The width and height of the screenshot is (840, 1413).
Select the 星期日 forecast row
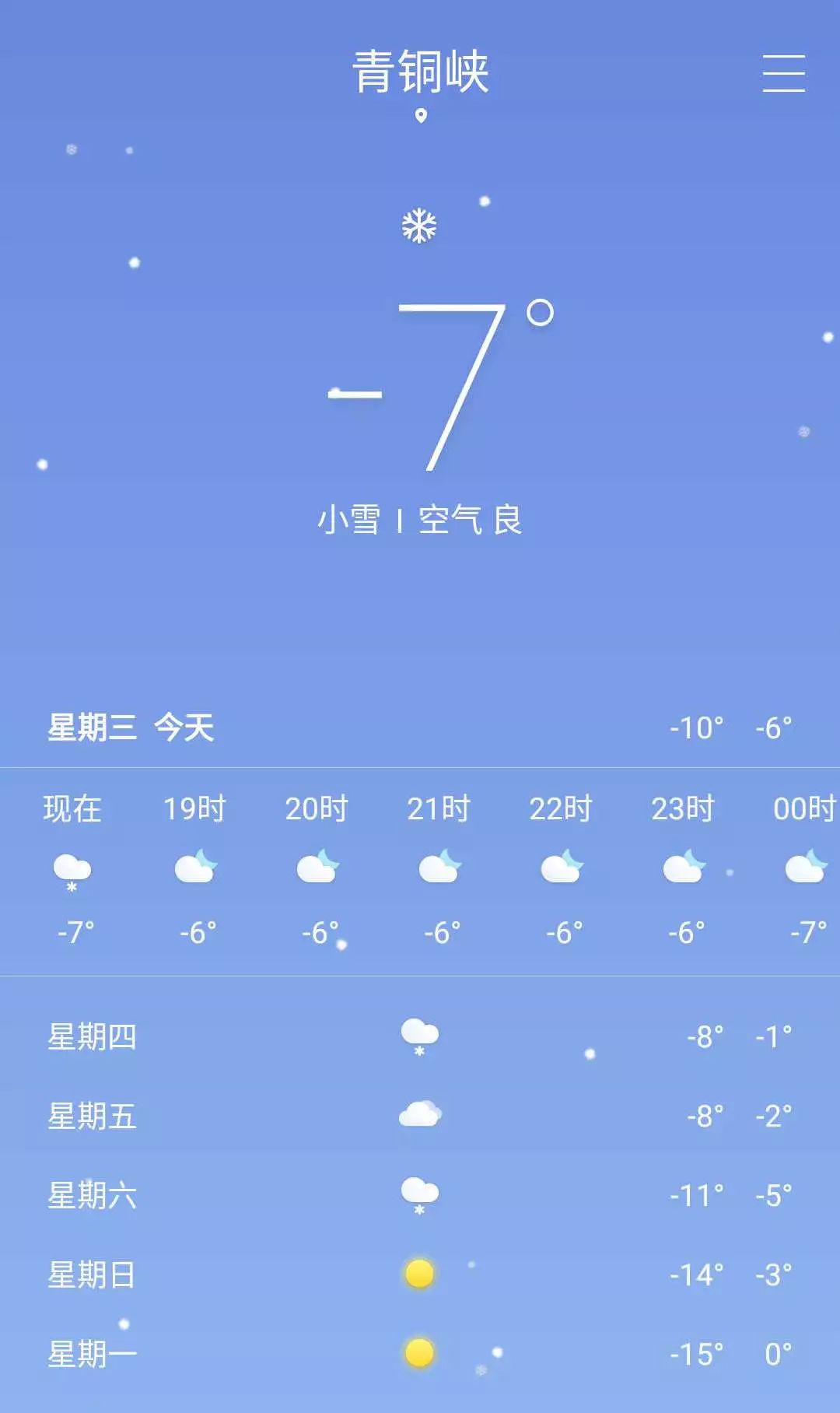coord(420,1275)
